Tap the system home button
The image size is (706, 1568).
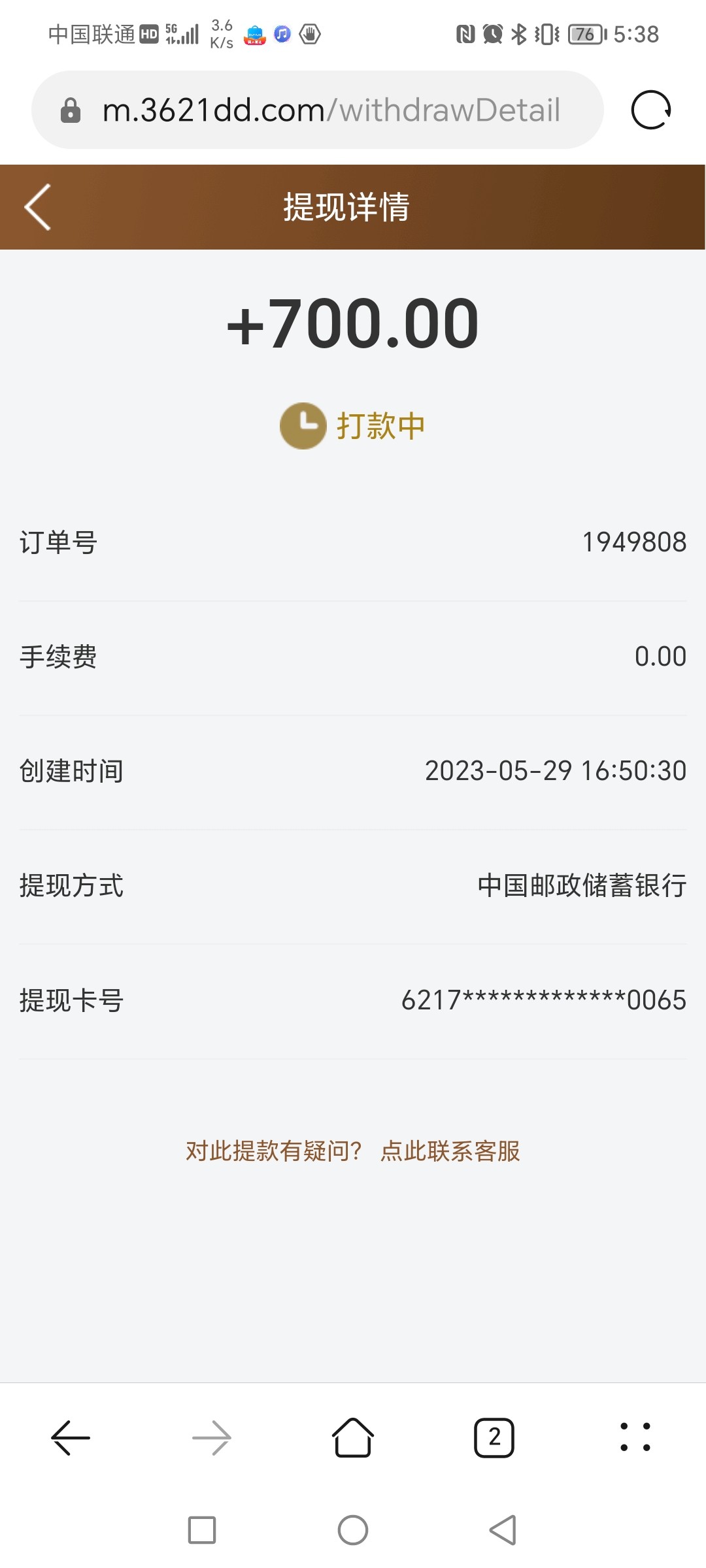point(353,1530)
